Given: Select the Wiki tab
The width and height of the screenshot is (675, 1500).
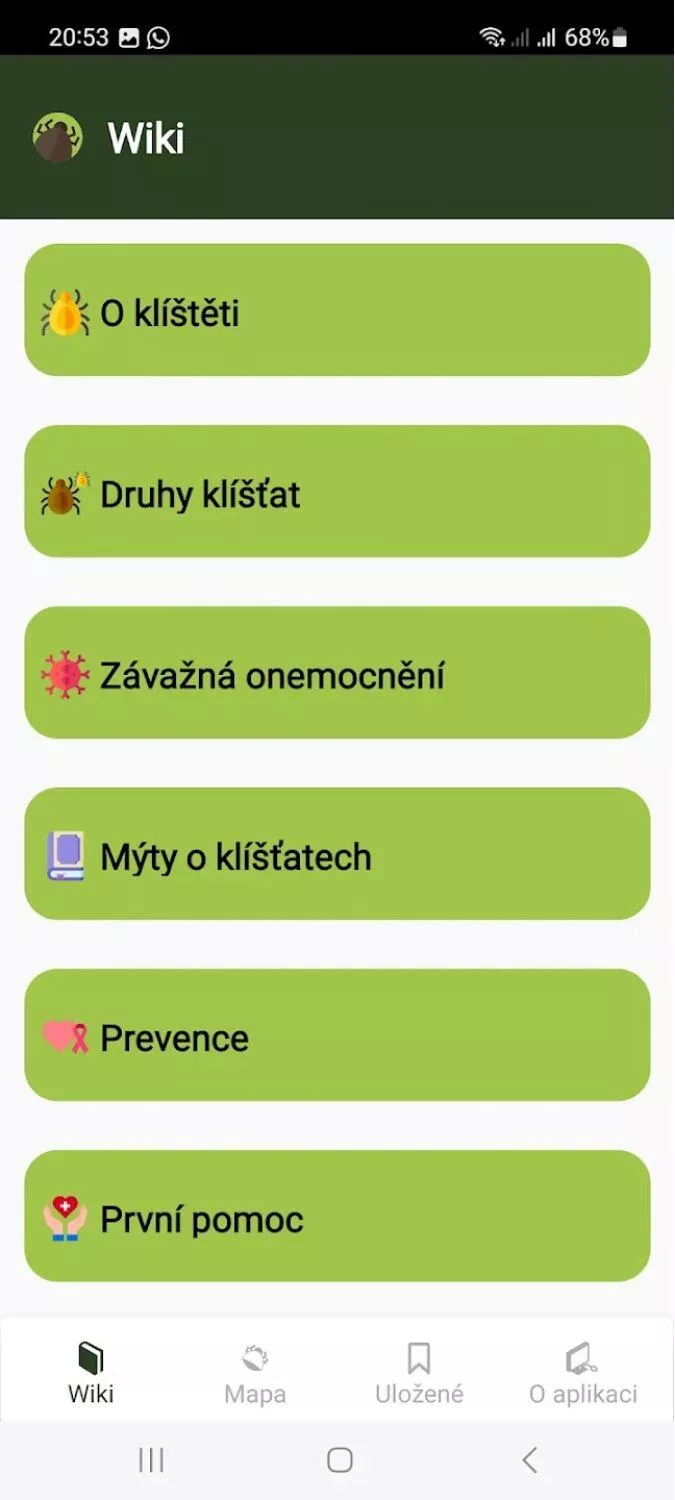Looking at the screenshot, I should (91, 1373).
